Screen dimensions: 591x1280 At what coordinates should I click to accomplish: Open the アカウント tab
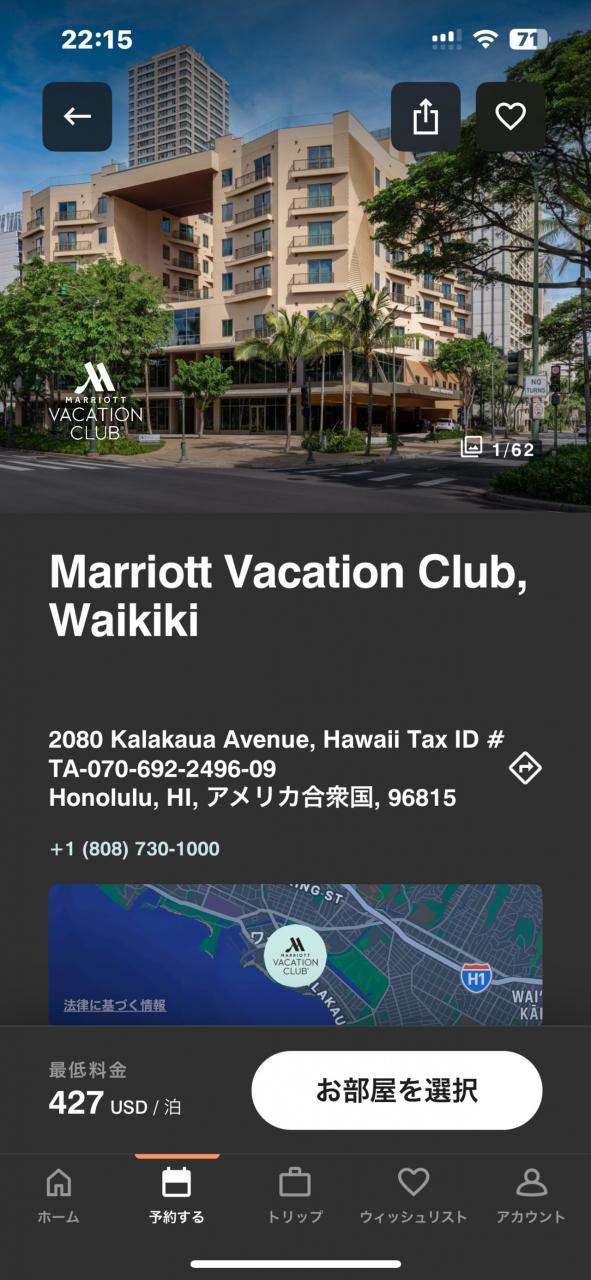(531, 1195)
